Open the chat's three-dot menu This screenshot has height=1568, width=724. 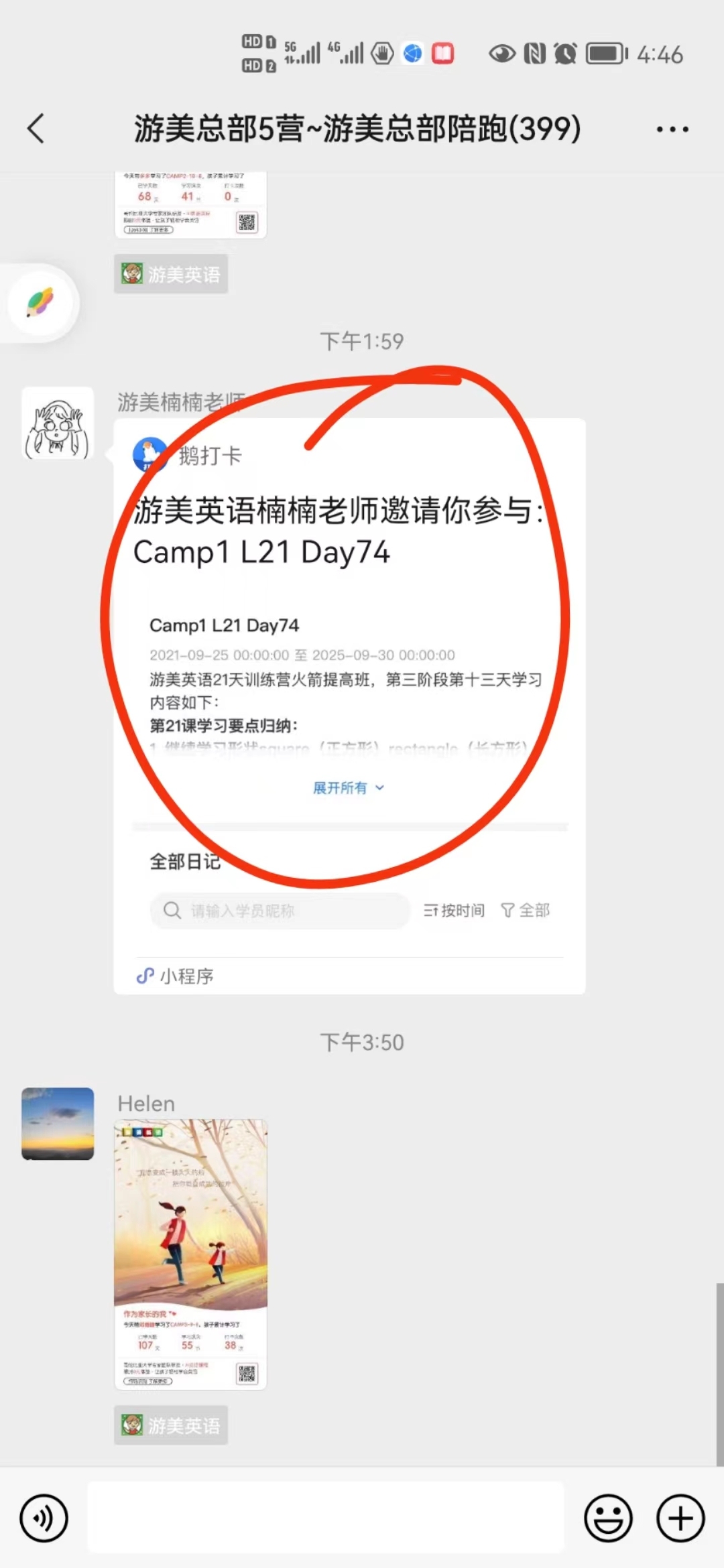click(672, 129)
